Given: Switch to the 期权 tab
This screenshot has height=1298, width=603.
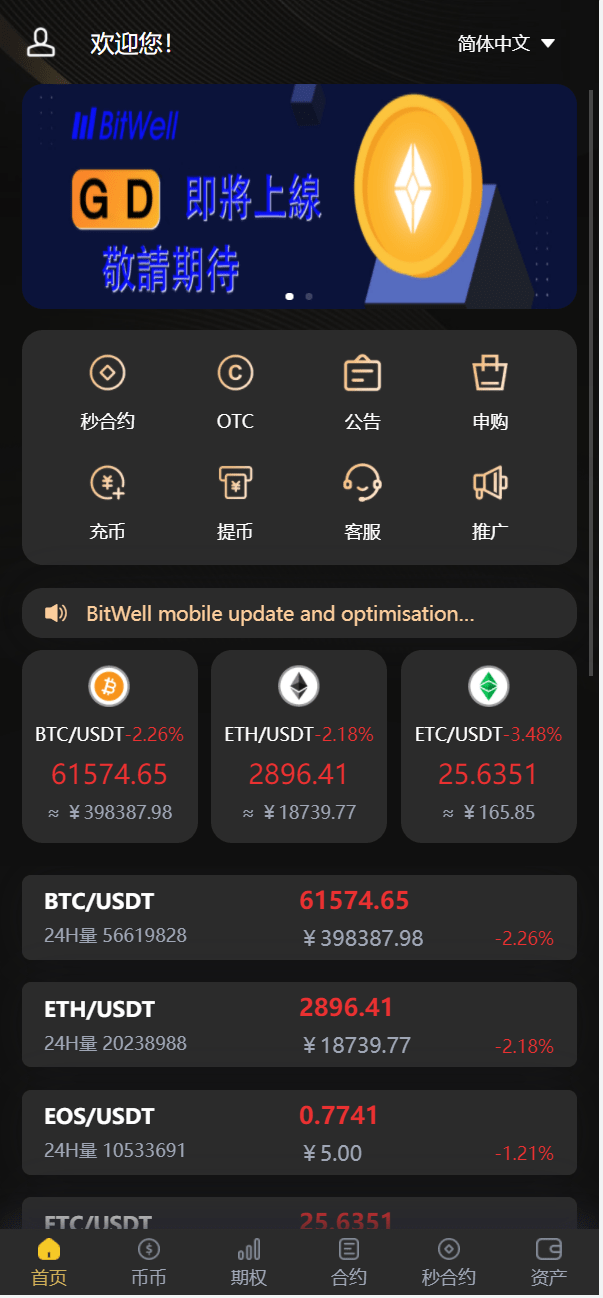Looking at the screenshot, I should point(249,1263).
